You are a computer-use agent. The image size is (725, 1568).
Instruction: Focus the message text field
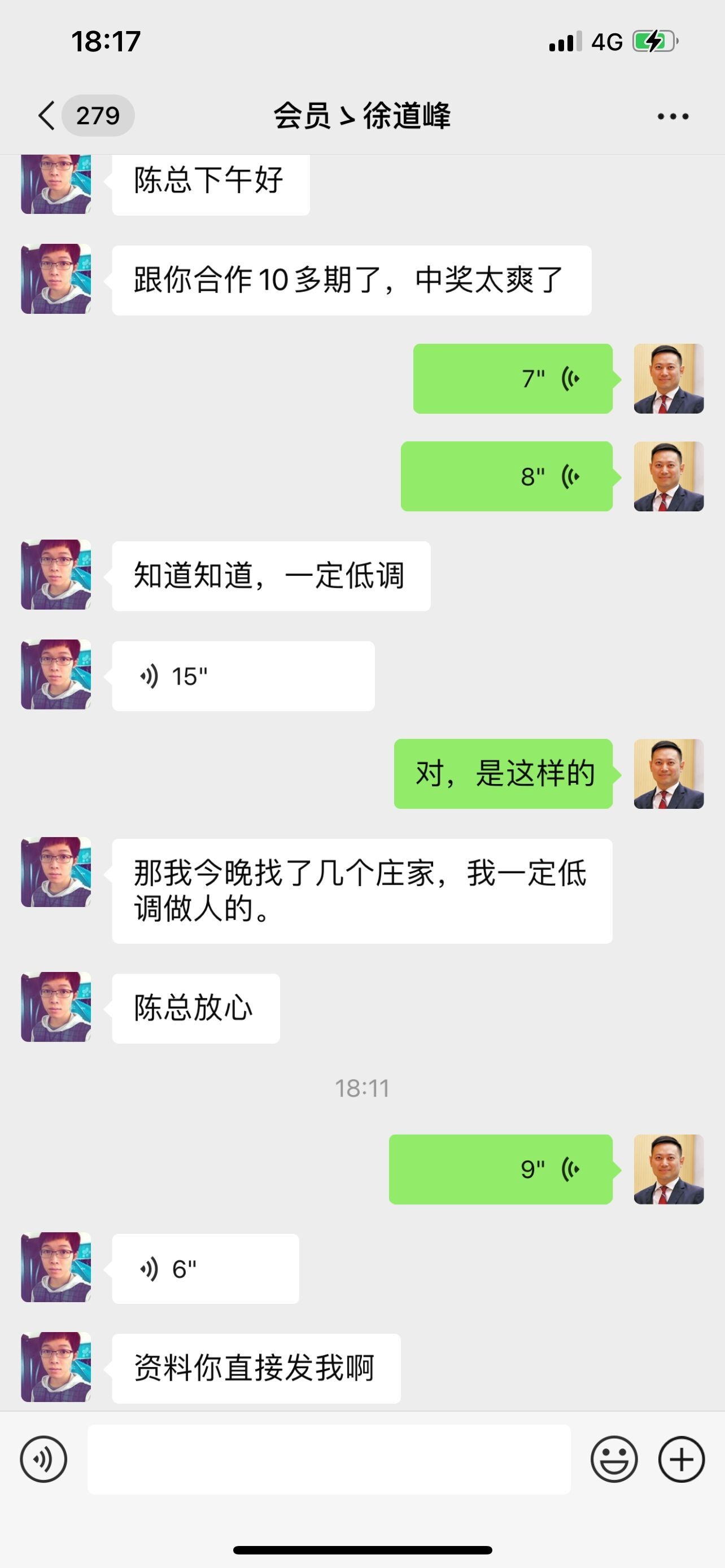point(329,1459)
